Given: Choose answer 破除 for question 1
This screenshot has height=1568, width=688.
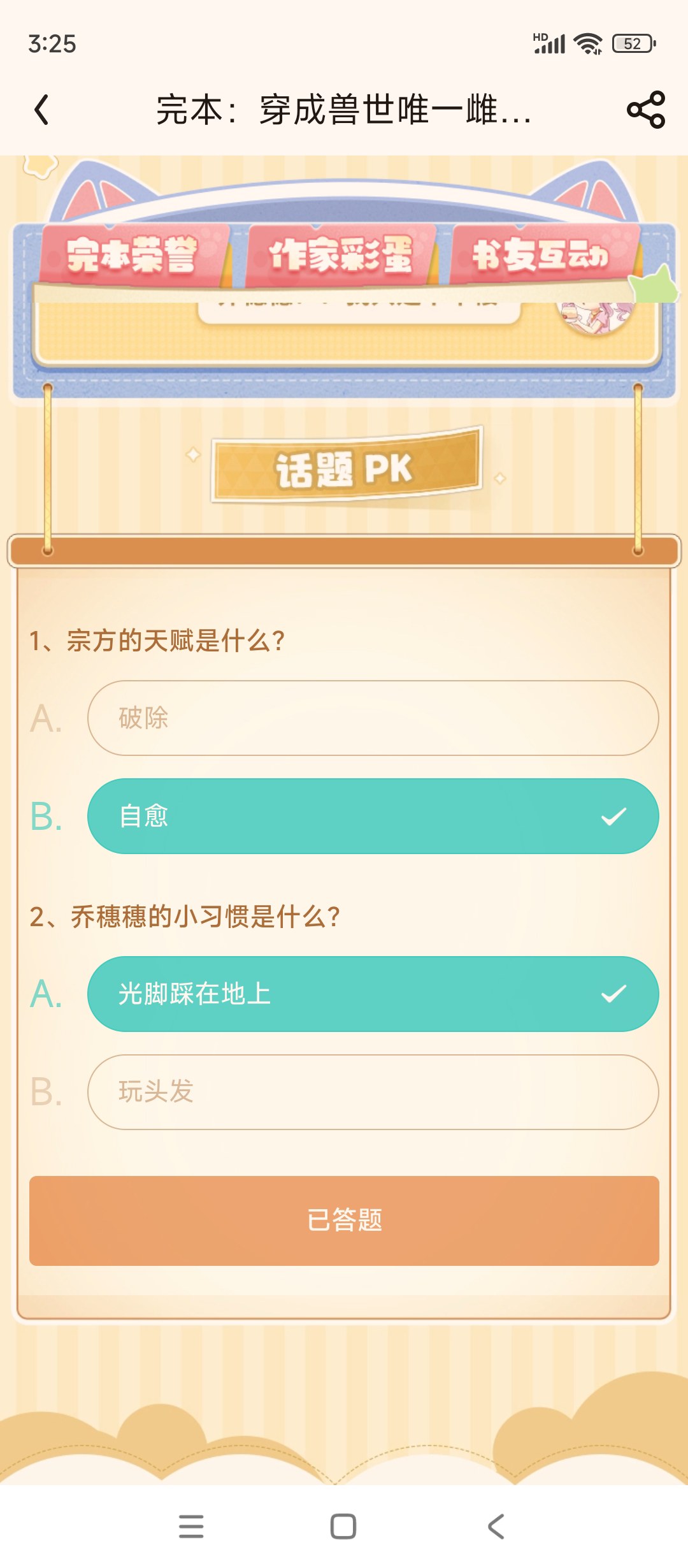Looking at the screenshot, I should click(x=373, y=718).
